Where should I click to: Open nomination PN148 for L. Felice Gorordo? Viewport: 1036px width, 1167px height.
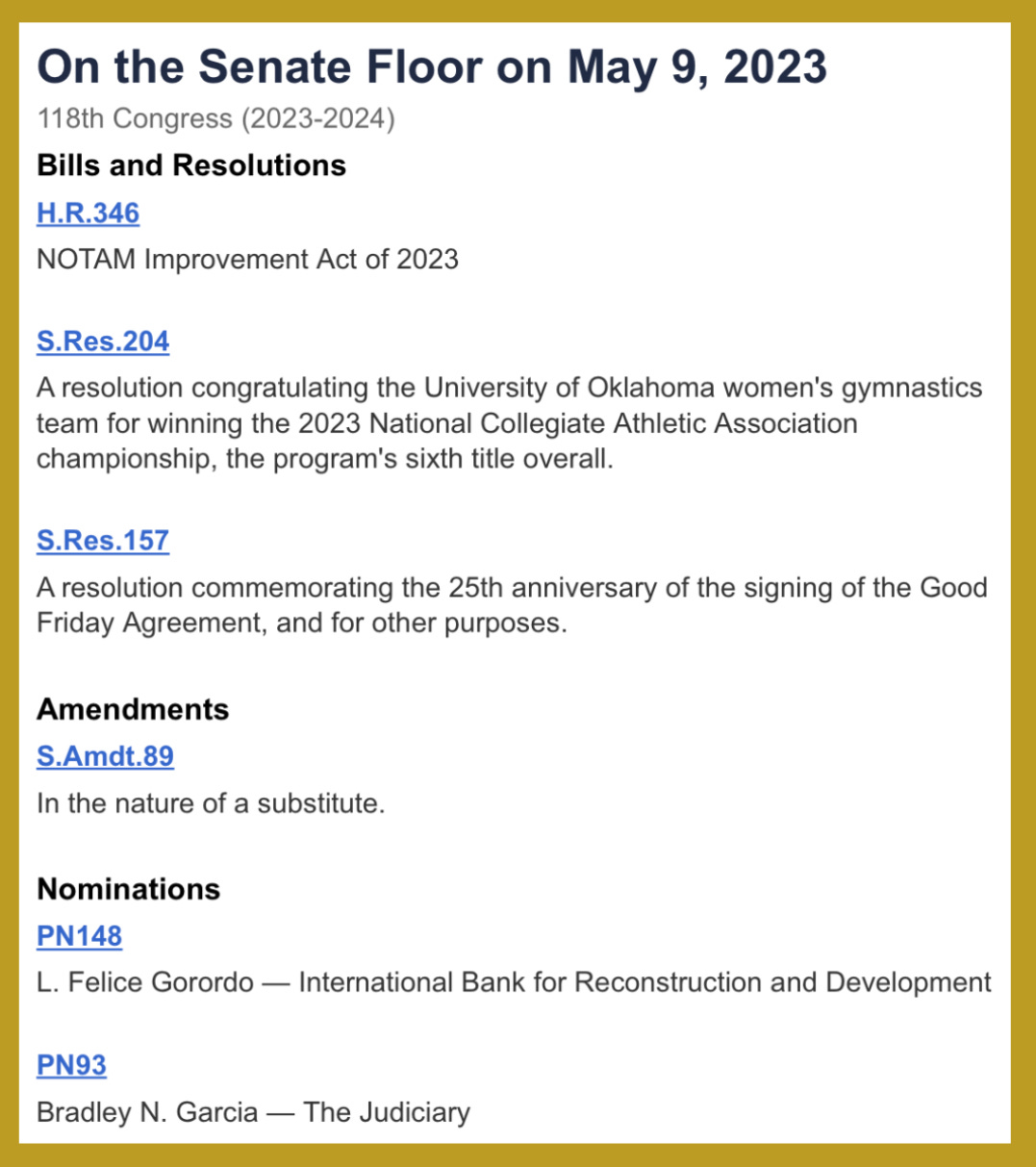(79, 936)
